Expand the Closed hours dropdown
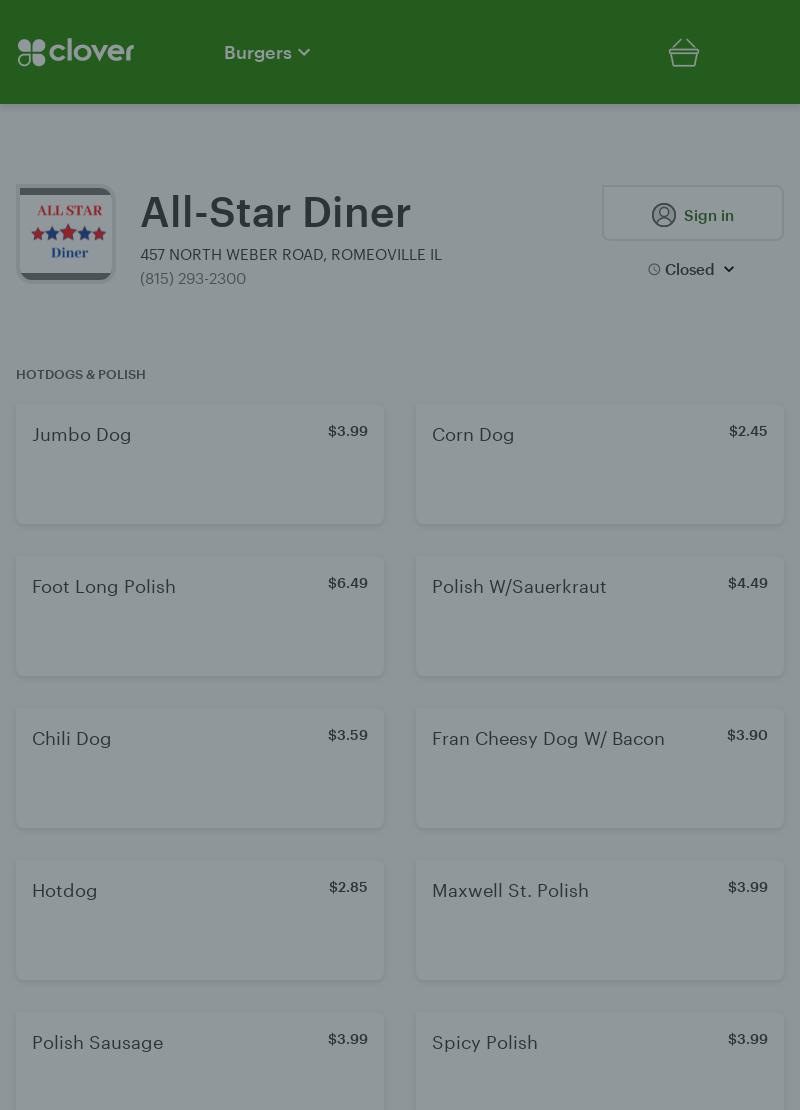Screen dimensions: 800x1110 pyautogui.click(x=692, y=269)
